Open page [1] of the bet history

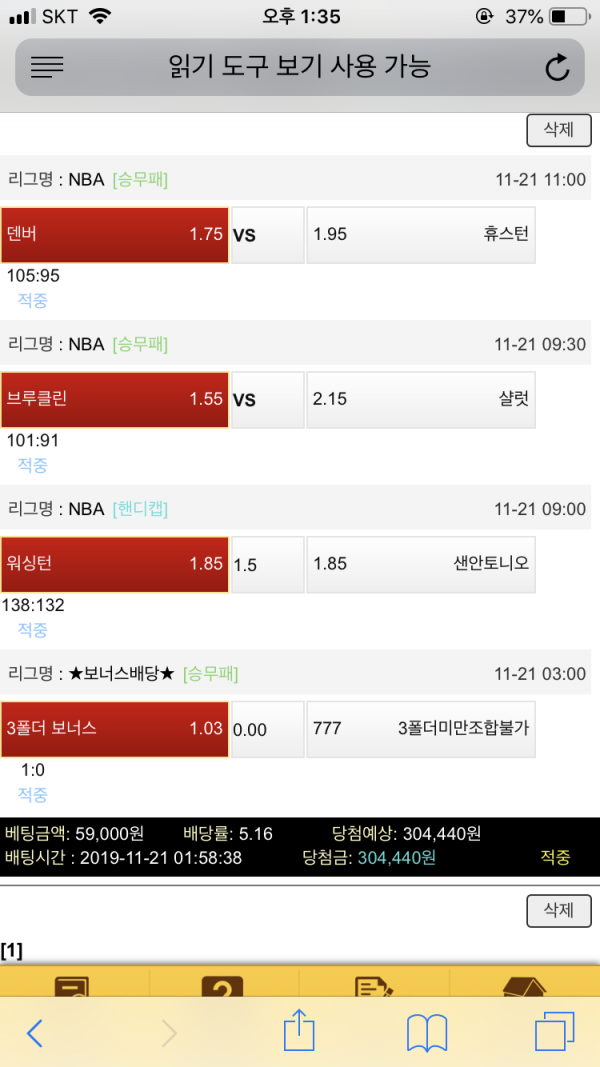(12, 950)
